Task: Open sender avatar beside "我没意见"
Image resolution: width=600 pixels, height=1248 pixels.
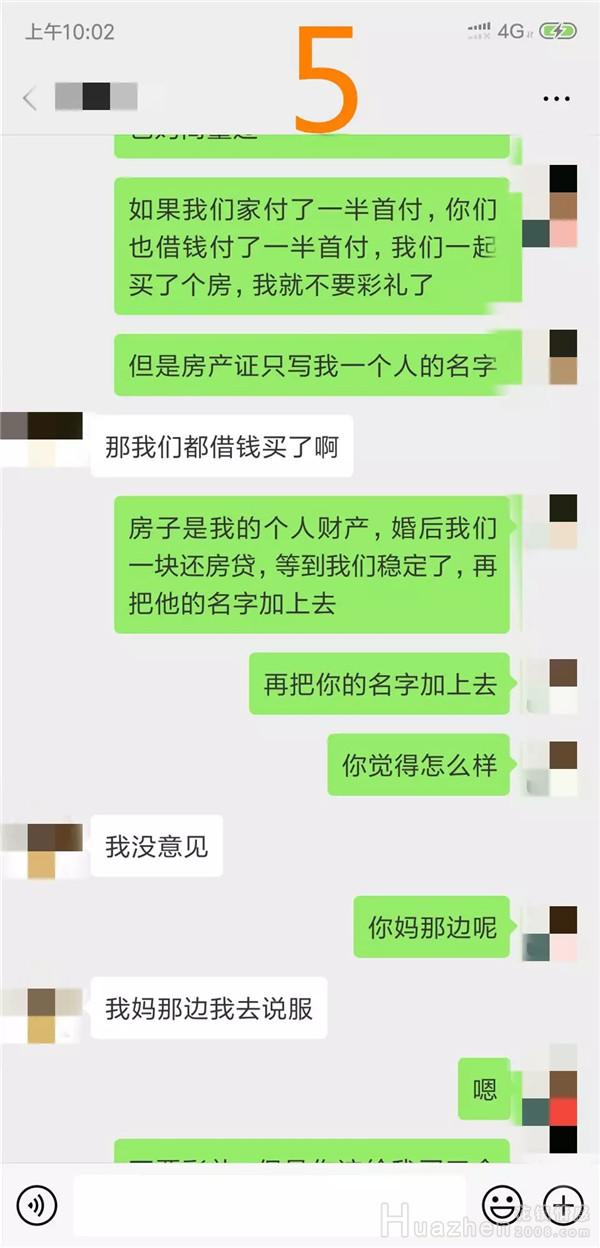Action: coord(42,850)
